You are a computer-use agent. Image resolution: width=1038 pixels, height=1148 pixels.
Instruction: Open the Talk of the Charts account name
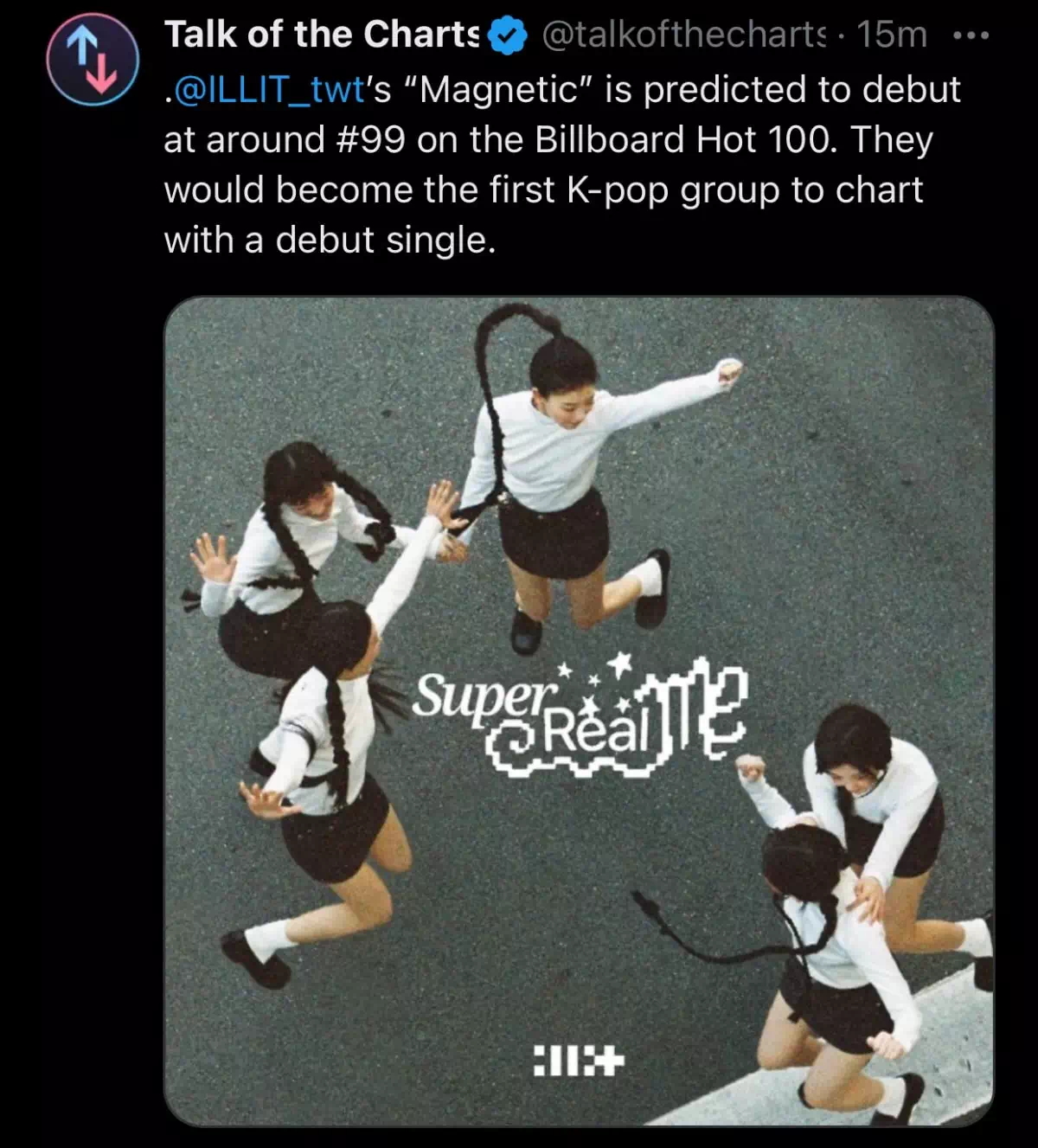point(322,35)
